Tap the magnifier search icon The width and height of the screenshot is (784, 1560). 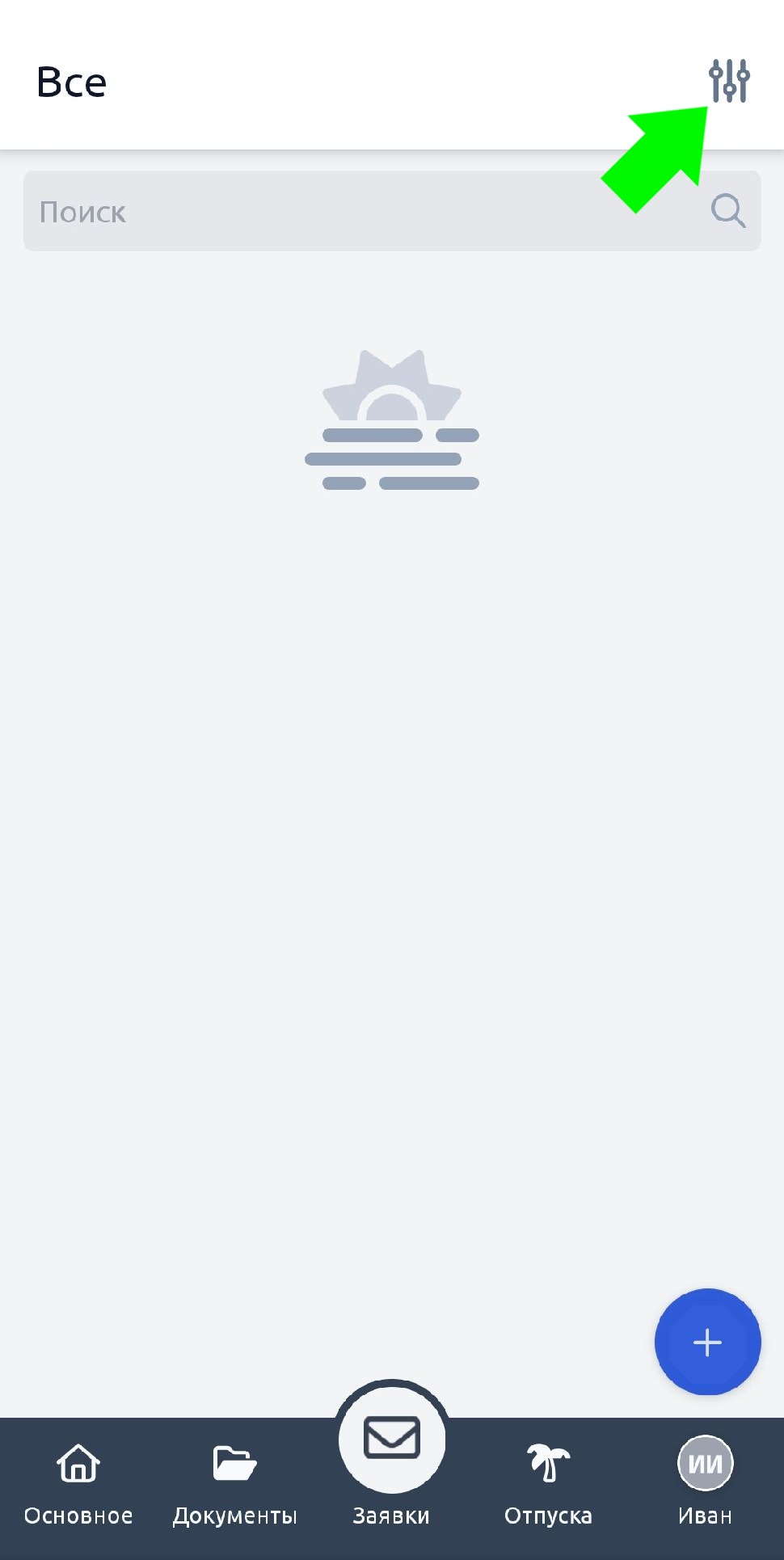(727, 212)
